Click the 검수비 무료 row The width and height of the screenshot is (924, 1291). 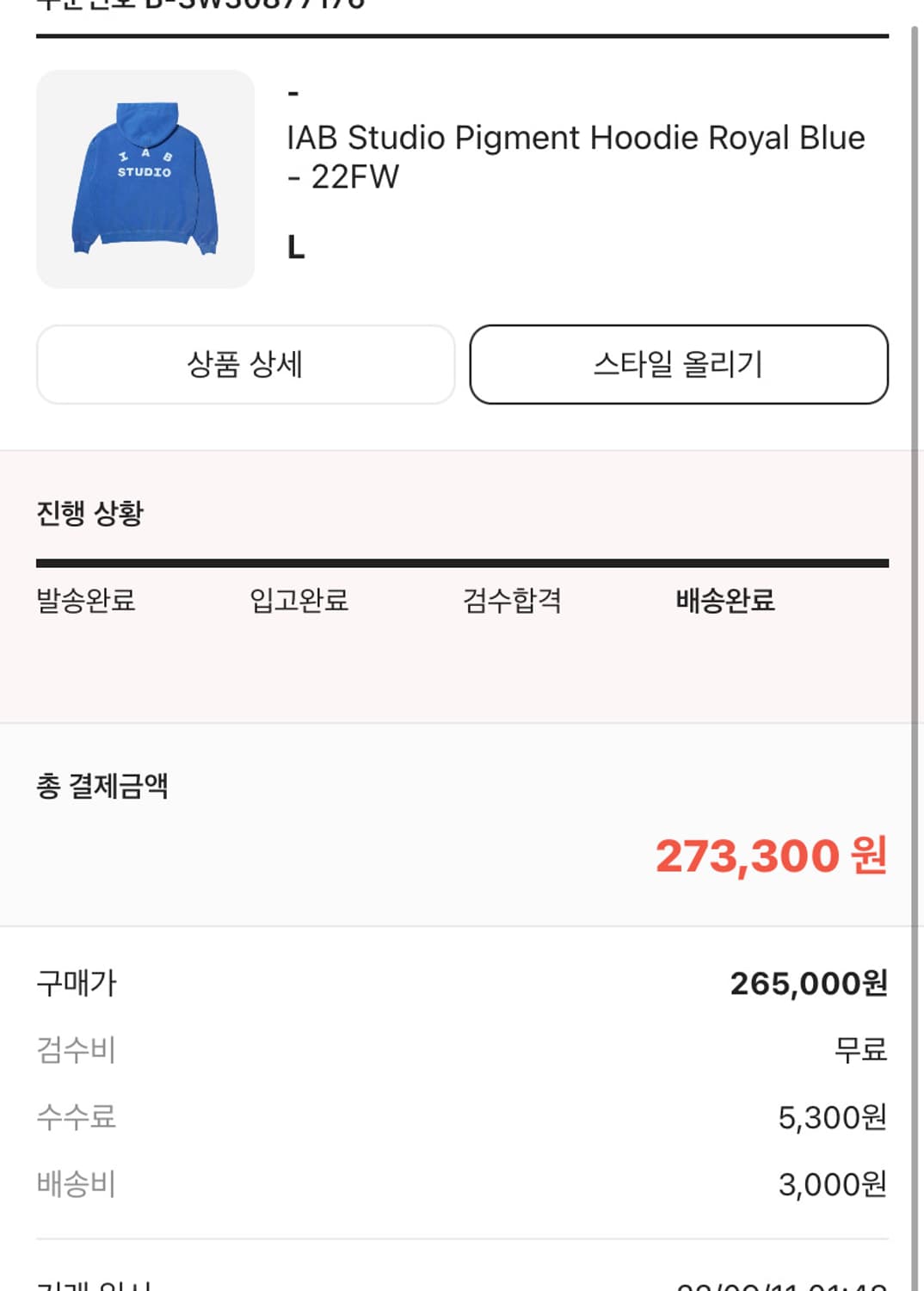[x=460, y=1050]
